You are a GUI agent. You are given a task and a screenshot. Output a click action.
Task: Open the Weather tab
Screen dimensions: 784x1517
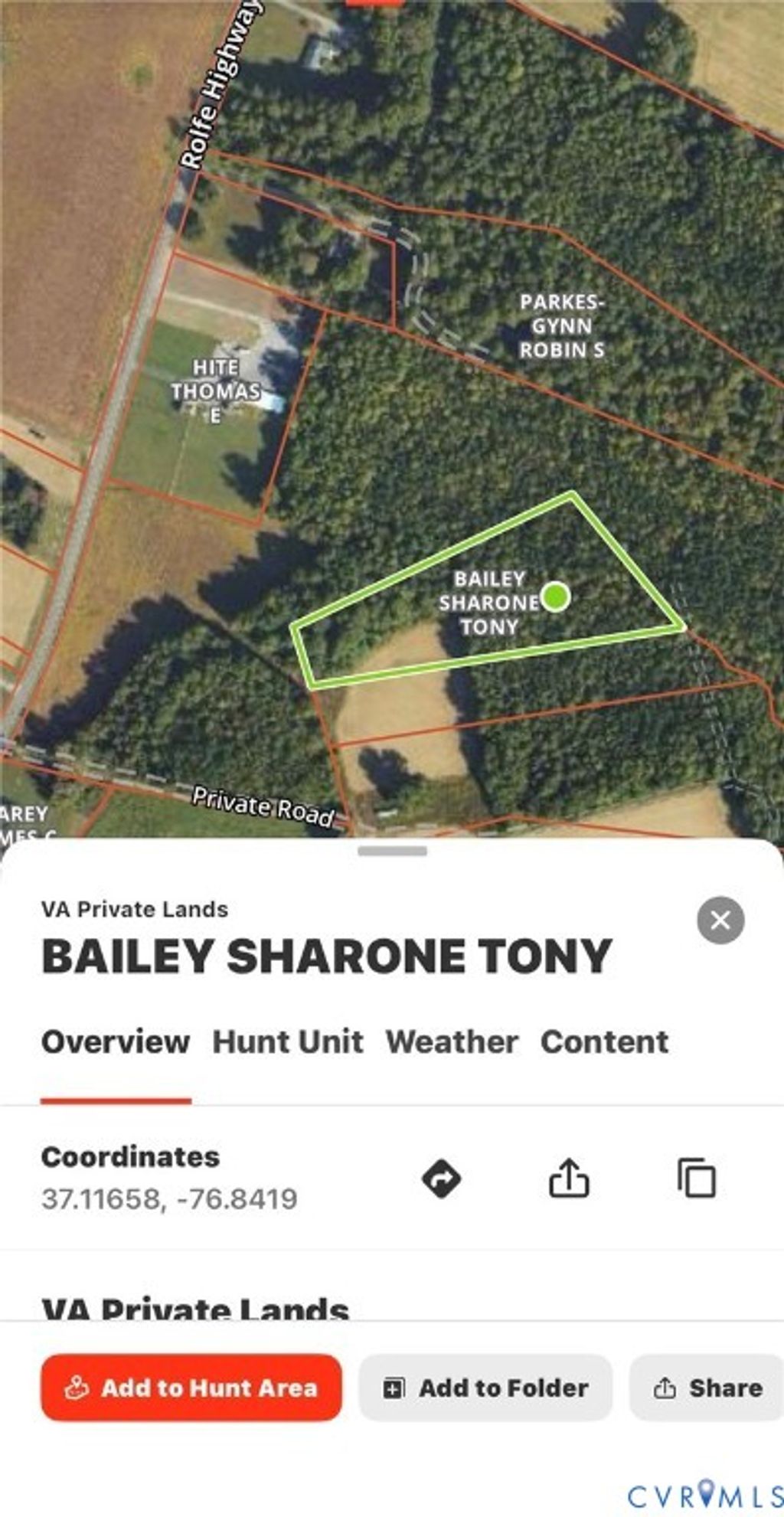pos(452,1041)
